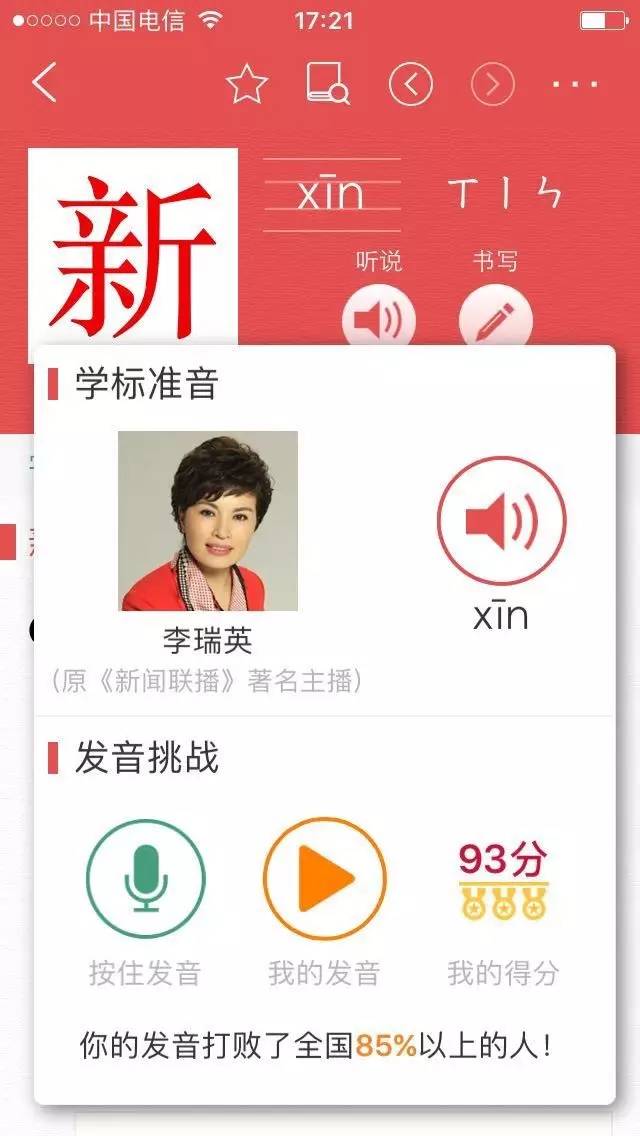Tap the 书写 pencil button
Screen dimensions: 640x1136
[x=496, y=316]
